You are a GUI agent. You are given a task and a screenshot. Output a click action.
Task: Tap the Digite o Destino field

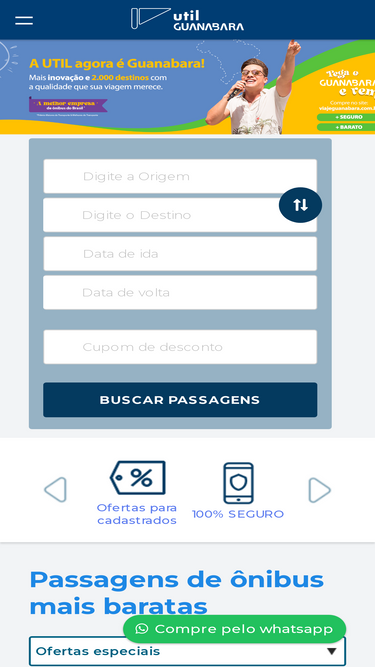[x=180, y=215]
